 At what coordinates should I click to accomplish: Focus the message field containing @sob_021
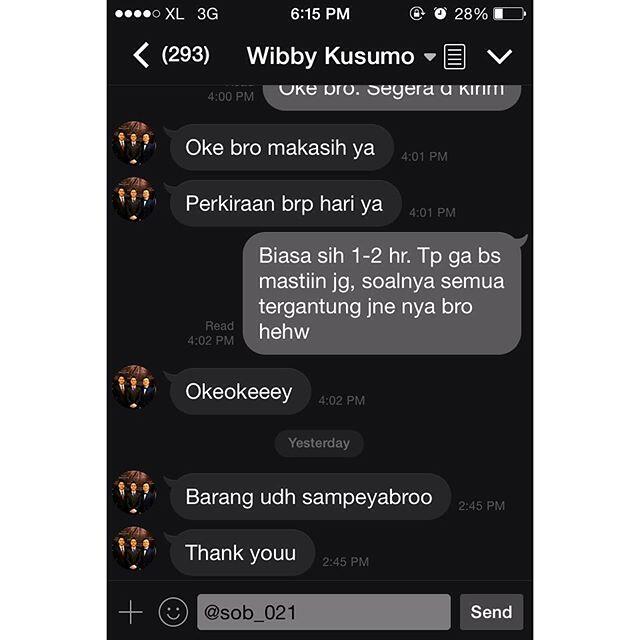pos(324,612)
